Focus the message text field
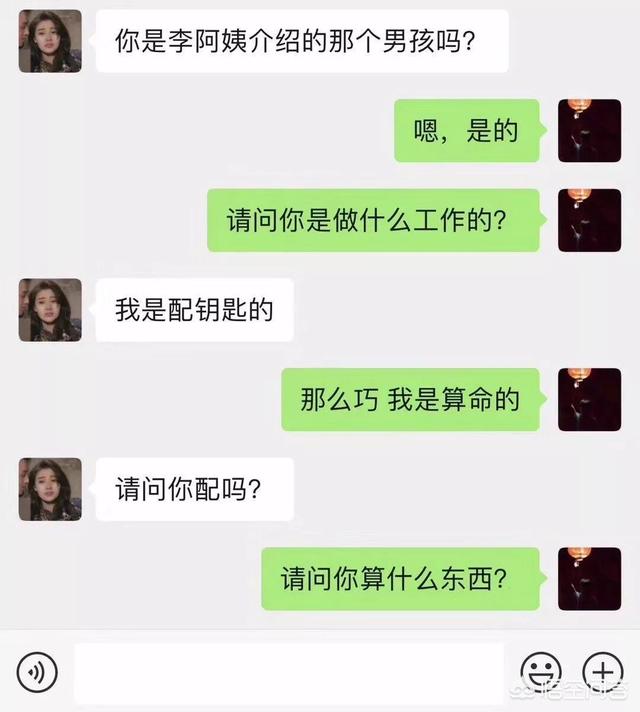The width and height of the screenshot is (640, 712). [289, 671]
